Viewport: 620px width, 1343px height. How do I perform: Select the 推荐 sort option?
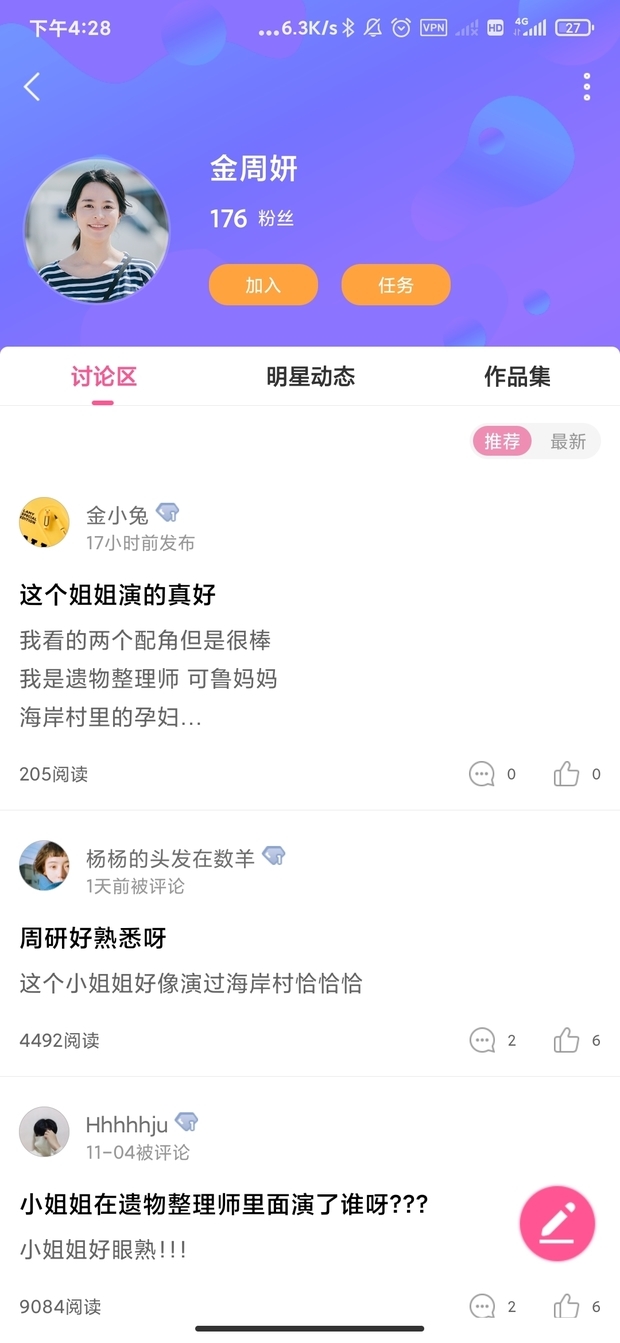pyautogui.click(x=502, y=441)
